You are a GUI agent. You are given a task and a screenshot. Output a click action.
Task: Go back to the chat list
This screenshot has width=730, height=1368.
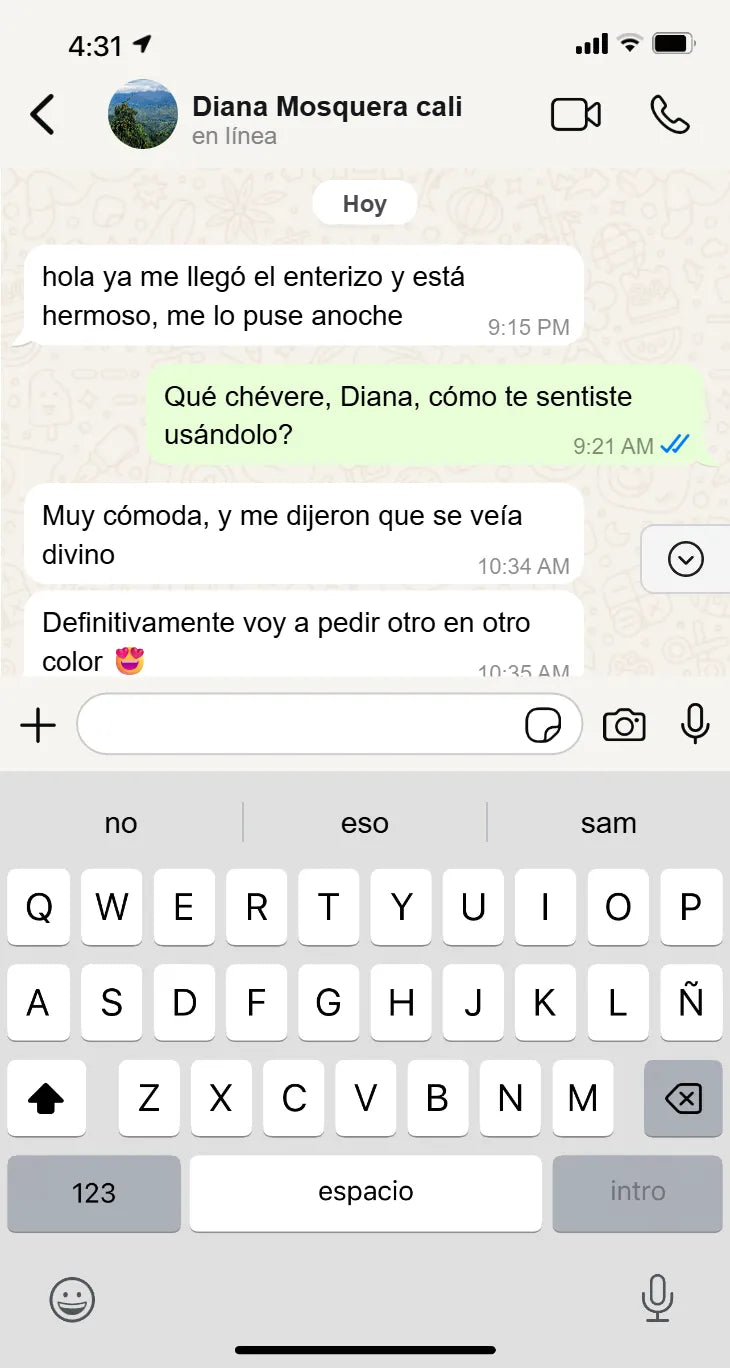tap(42, 115)
